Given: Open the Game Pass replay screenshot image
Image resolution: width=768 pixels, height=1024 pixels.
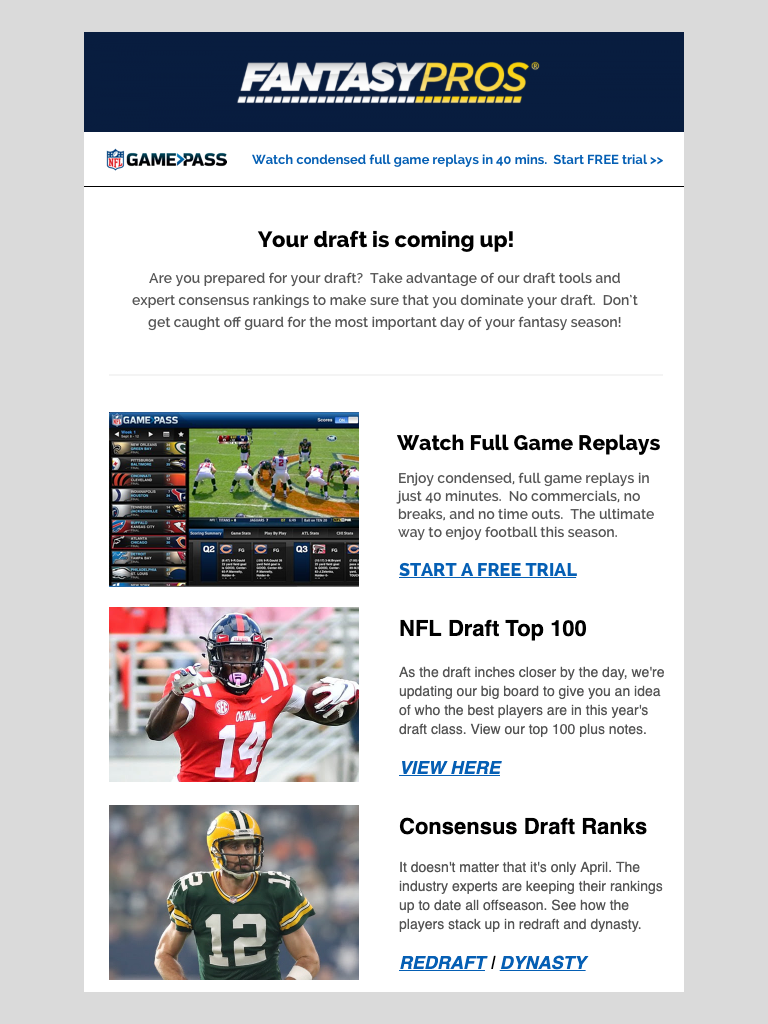Looking at the screenshot, I should [234, 499].
